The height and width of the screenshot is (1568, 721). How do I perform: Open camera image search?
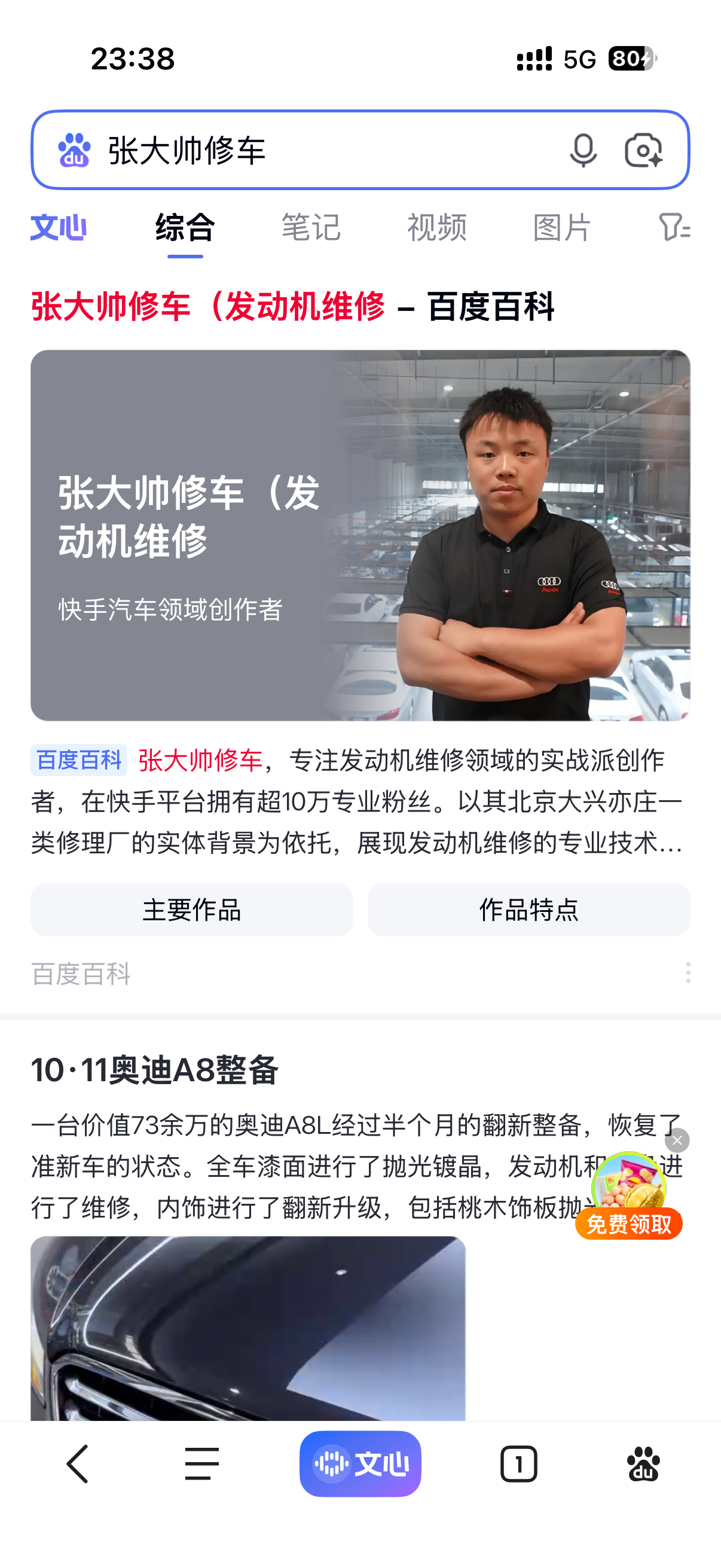[644, 150]
